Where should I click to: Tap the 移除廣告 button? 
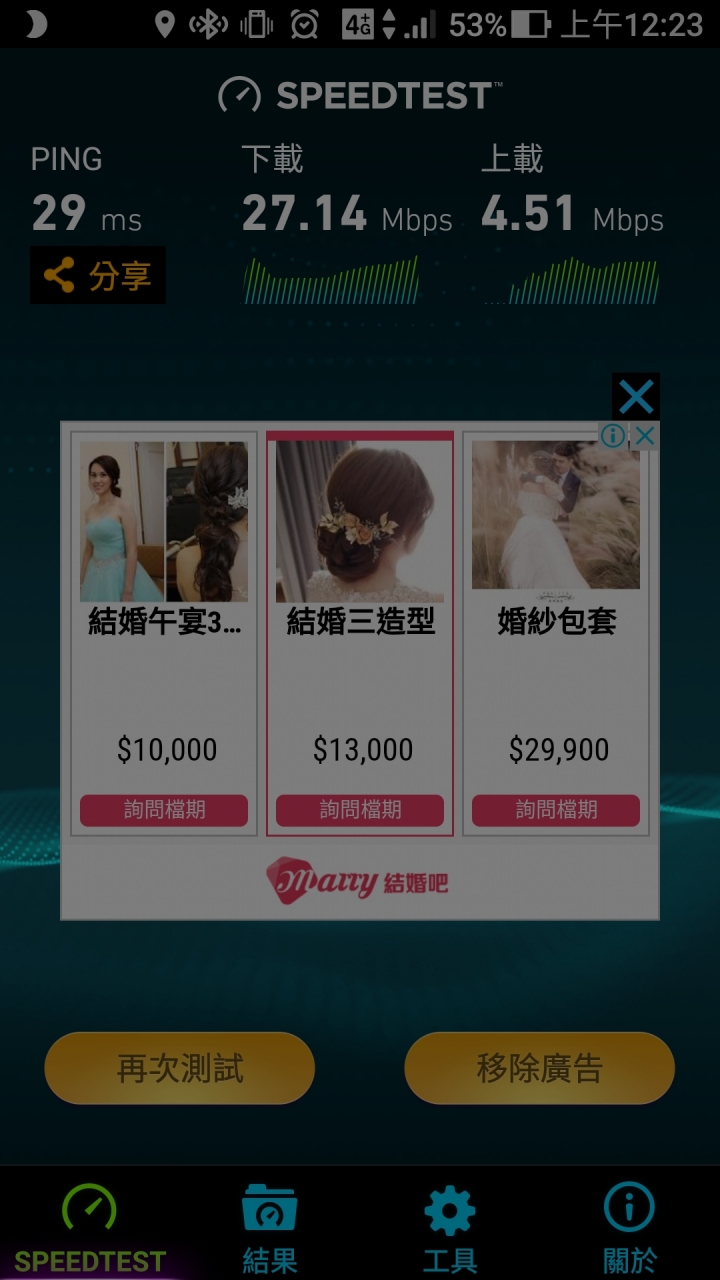(540, 1068)
